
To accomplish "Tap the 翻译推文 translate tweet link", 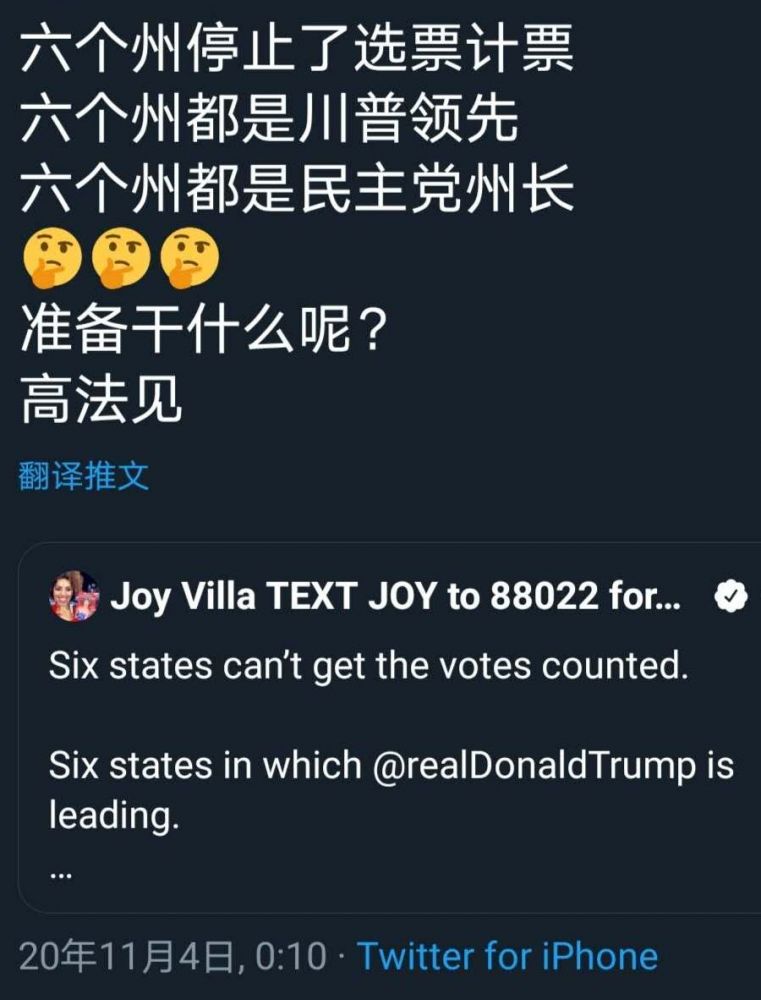I will pos(84,476).
